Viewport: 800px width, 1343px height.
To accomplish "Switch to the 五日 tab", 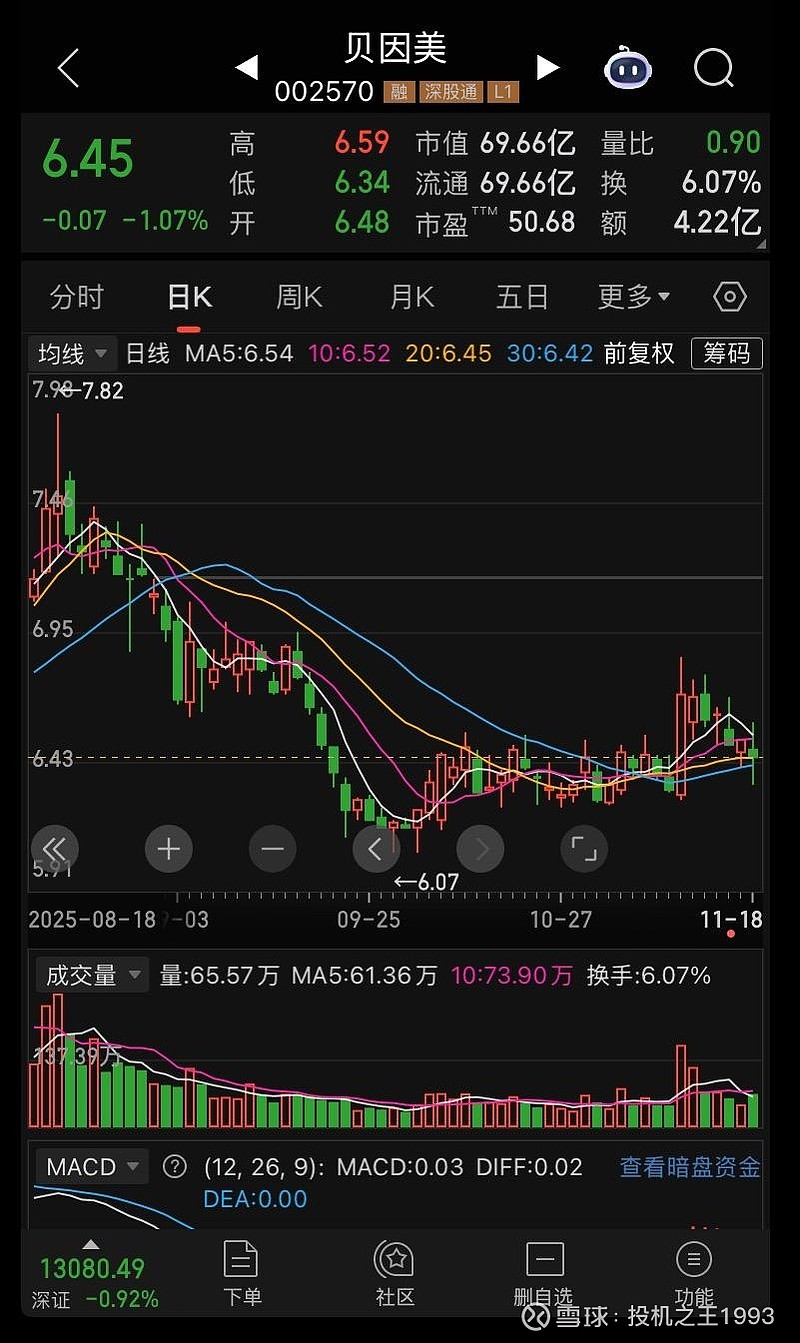I will [522, 297].
